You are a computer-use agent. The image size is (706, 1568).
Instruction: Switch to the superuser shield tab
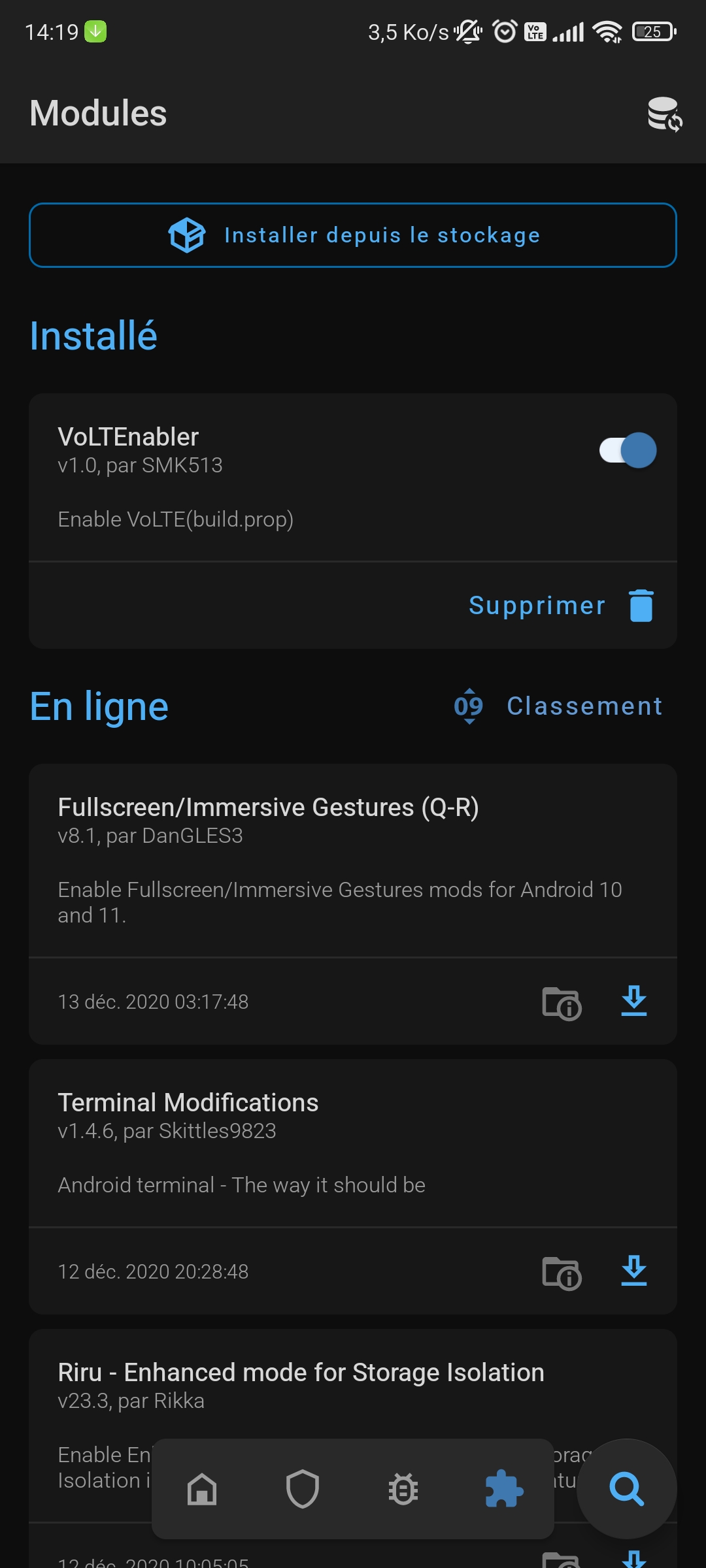coord(303,1490)
